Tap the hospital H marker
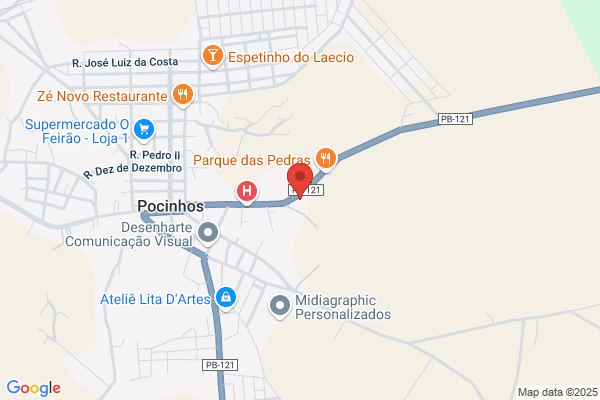 tap(247, 192)
